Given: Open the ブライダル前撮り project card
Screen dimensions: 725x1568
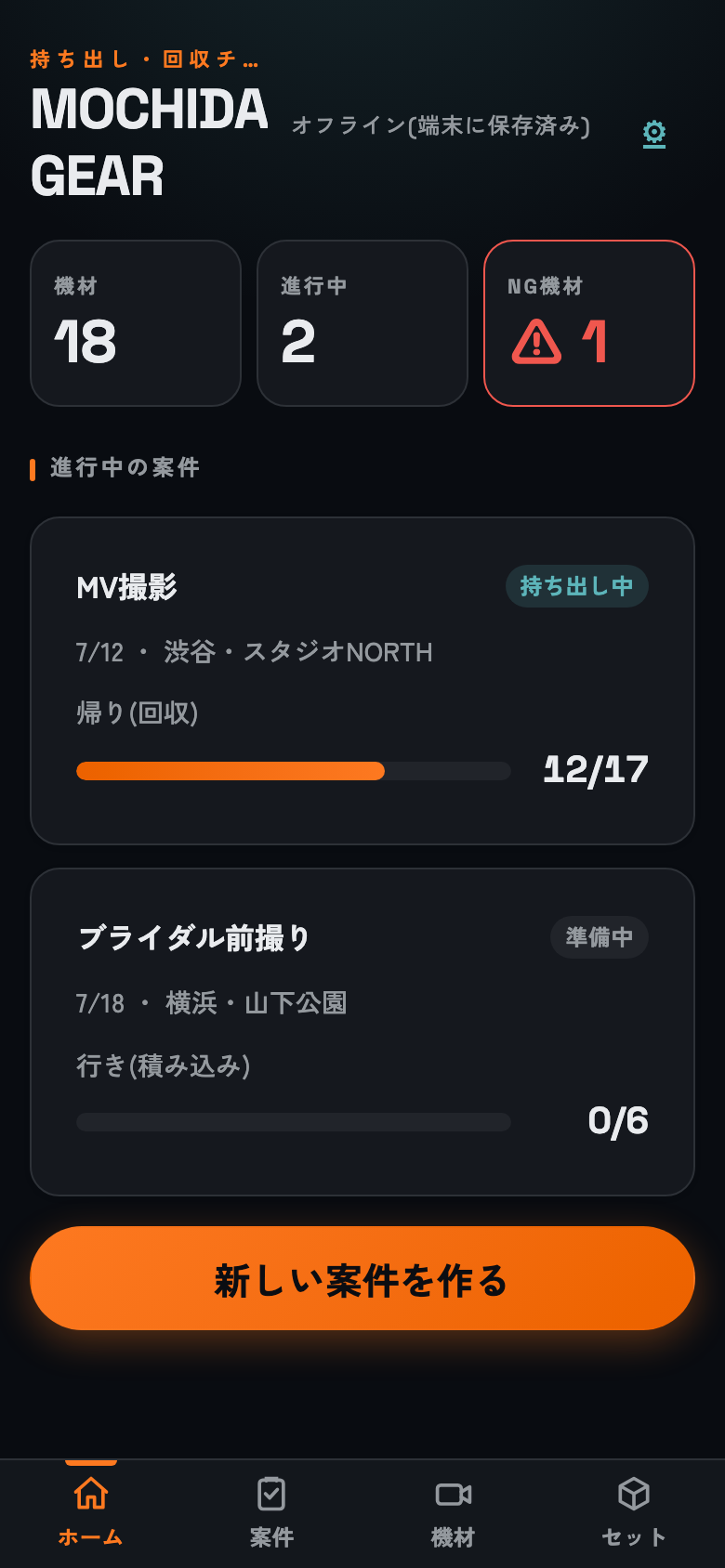Looking at the screenshot, I should coord(362,1032).
